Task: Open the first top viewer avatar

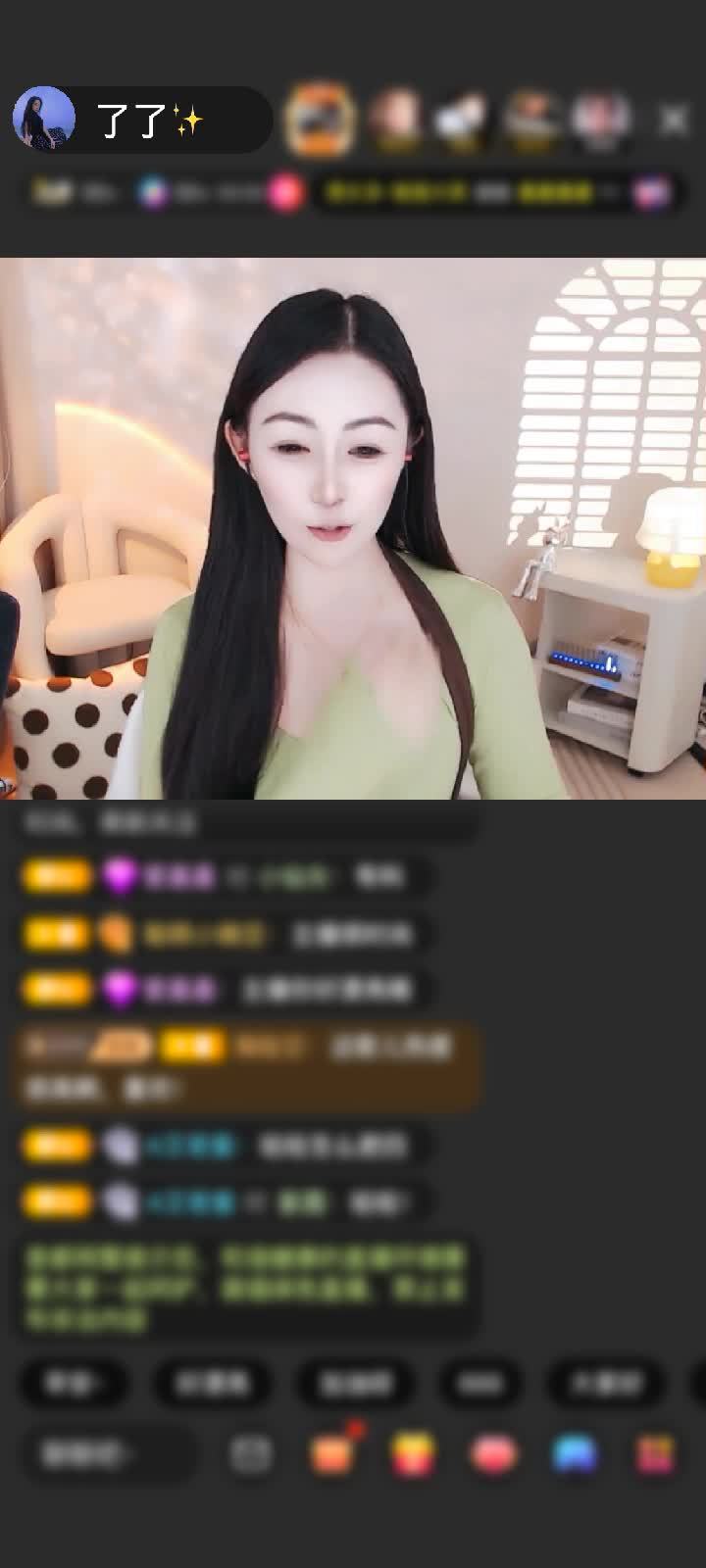Action: click(319, 120)
